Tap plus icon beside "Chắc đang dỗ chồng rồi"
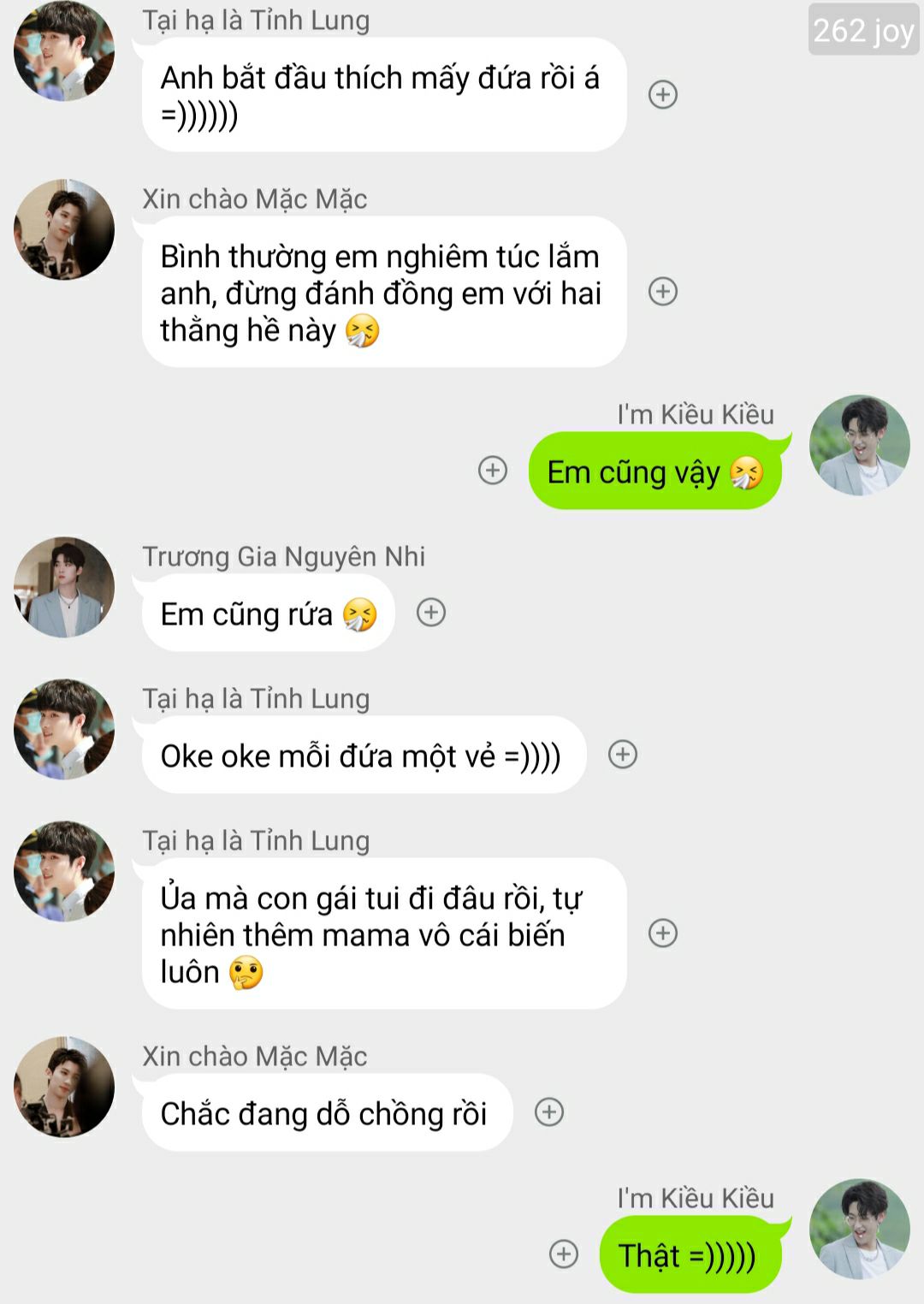The image size is (924, 1304). click(549, 1111)
